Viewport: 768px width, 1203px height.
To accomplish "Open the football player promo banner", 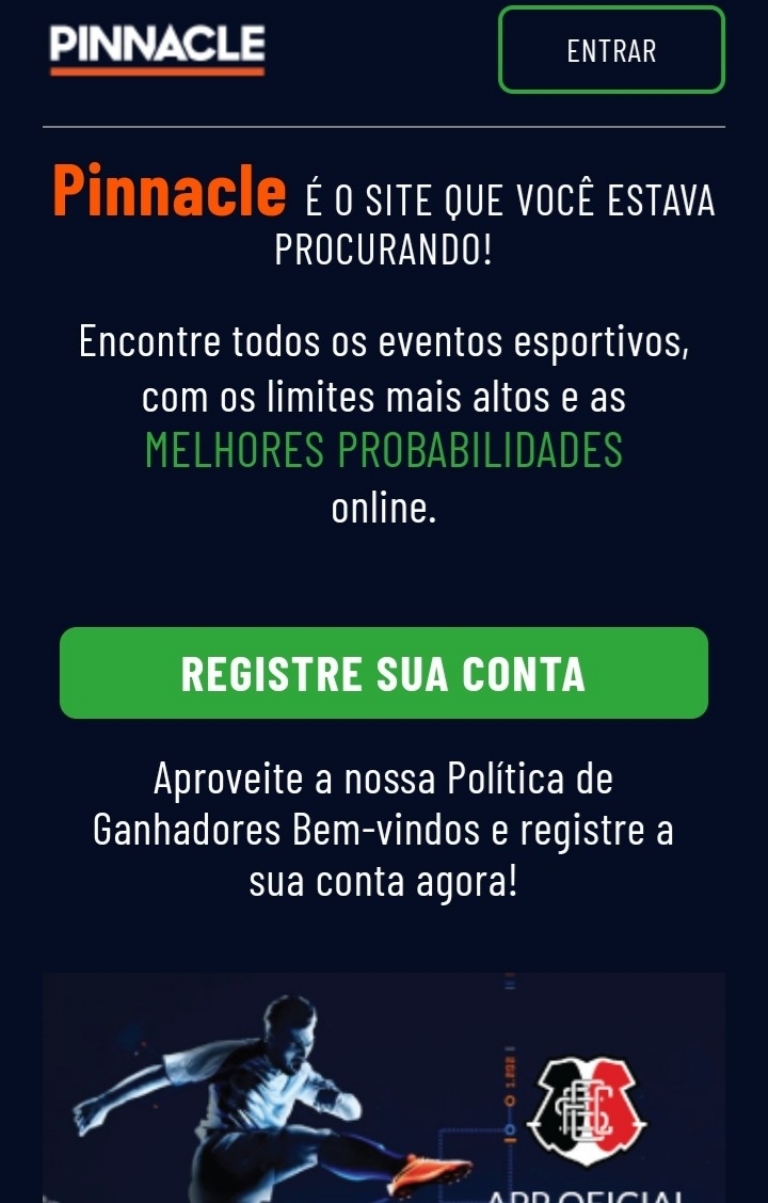I will (x=384, y=1090).
